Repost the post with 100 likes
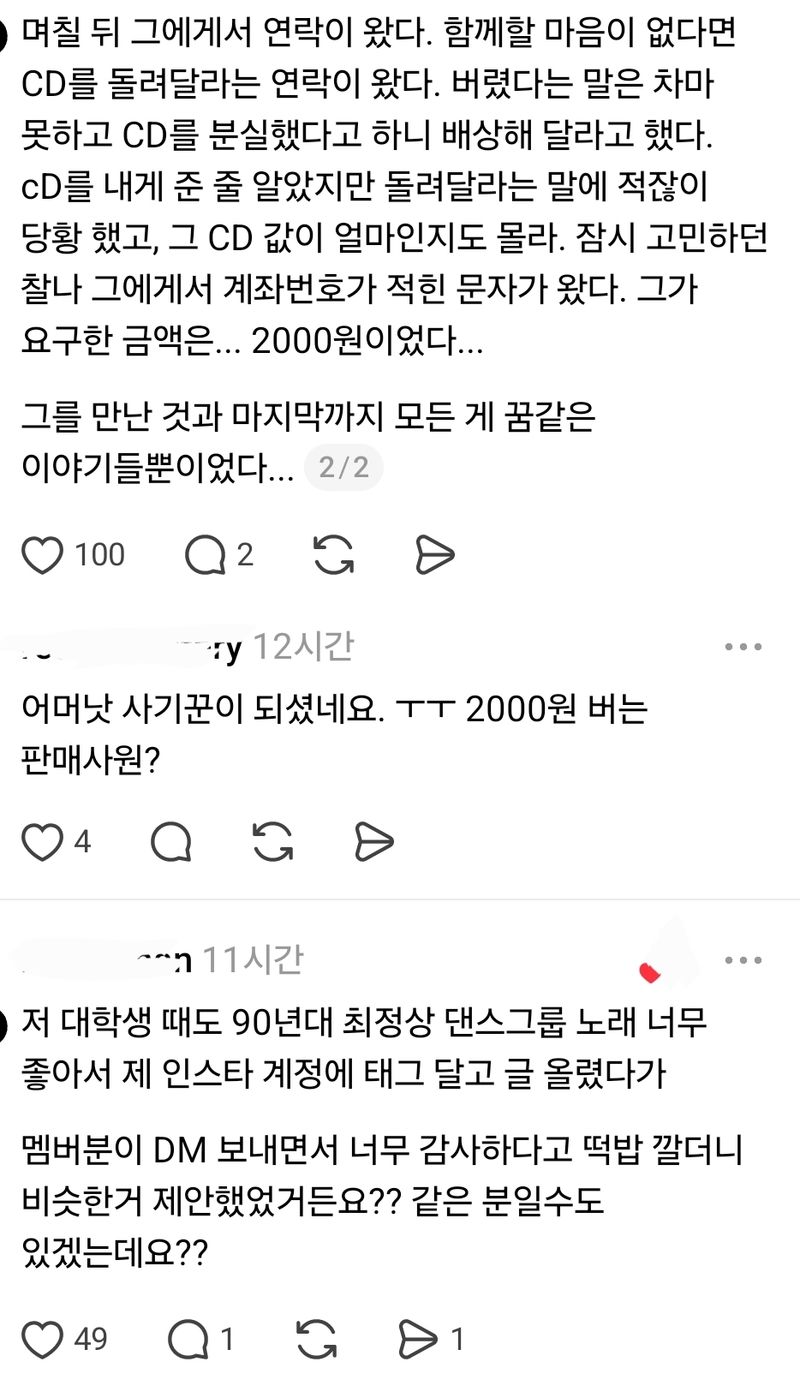Screen dimensions: 800x1392 point(332,555)
